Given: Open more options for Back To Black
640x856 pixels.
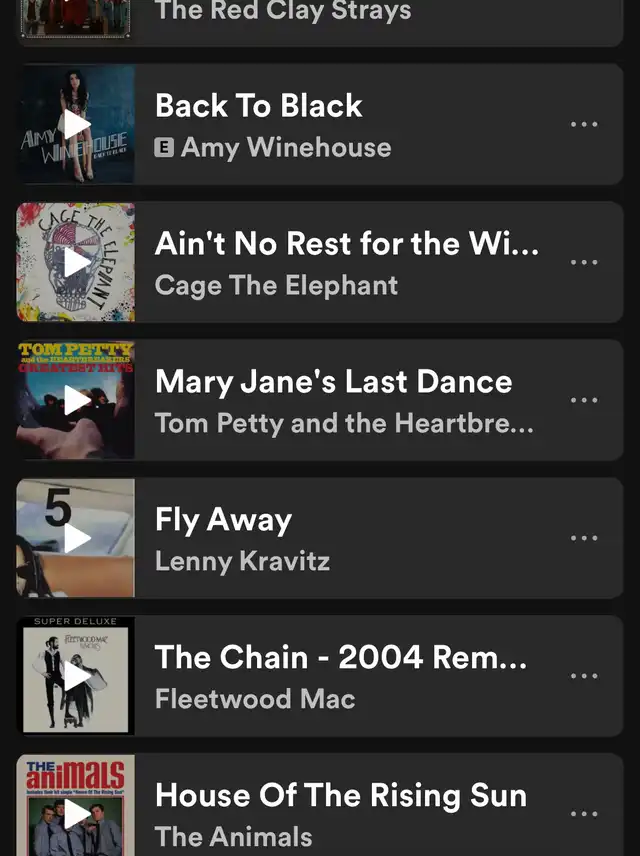Looking at the screenshot, I should click(584, 125).
